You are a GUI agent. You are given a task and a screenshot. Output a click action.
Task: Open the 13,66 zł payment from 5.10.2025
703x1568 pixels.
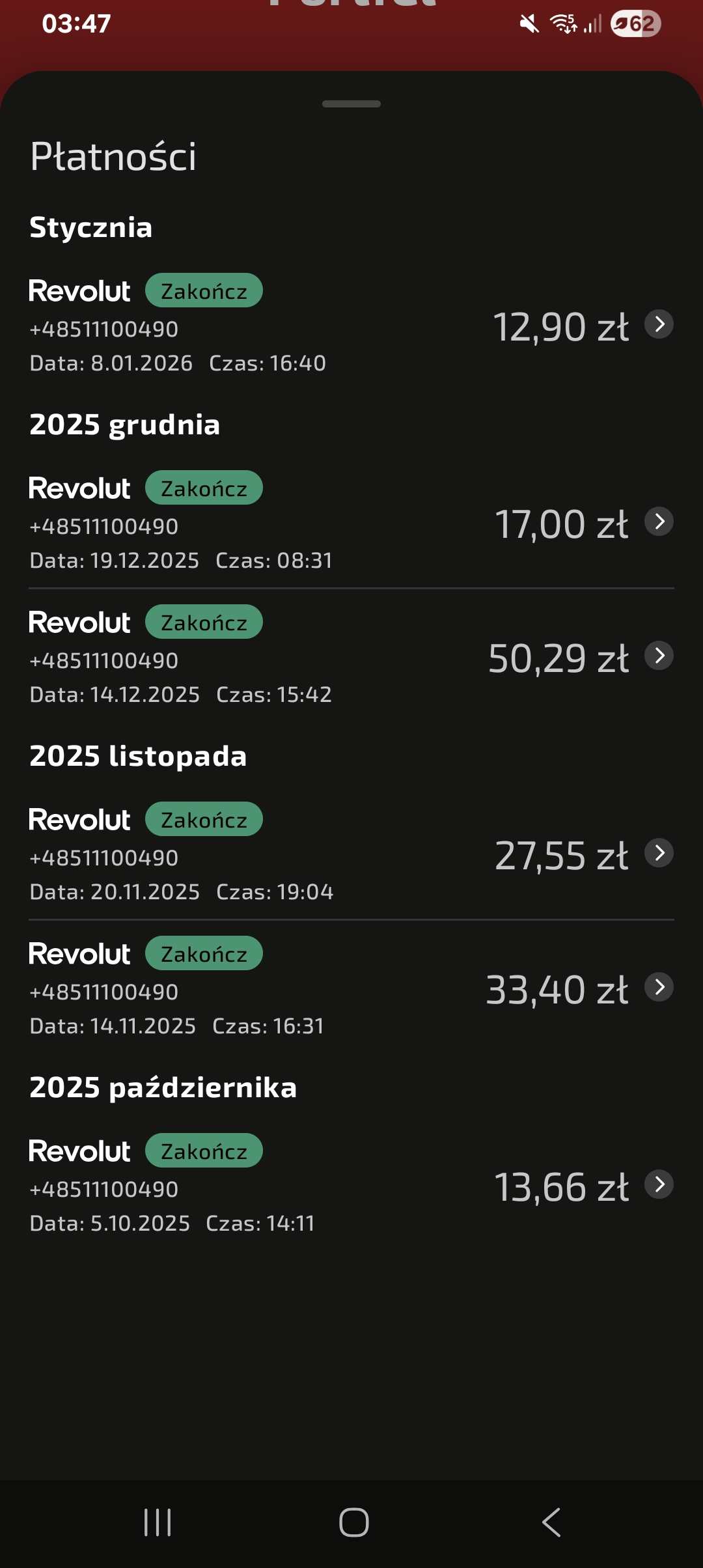(x=659, y=1184)
